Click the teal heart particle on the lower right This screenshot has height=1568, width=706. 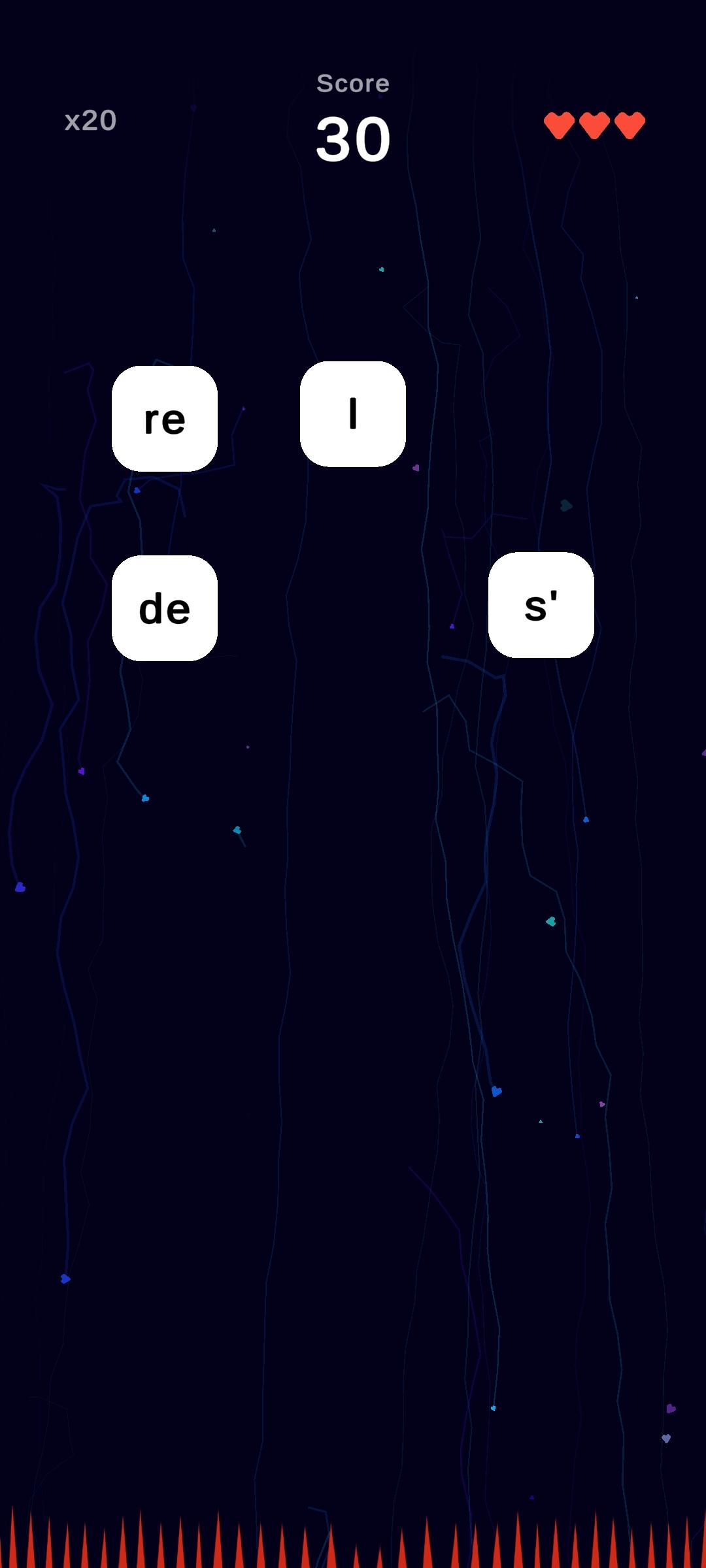click(x=550, y=920)
